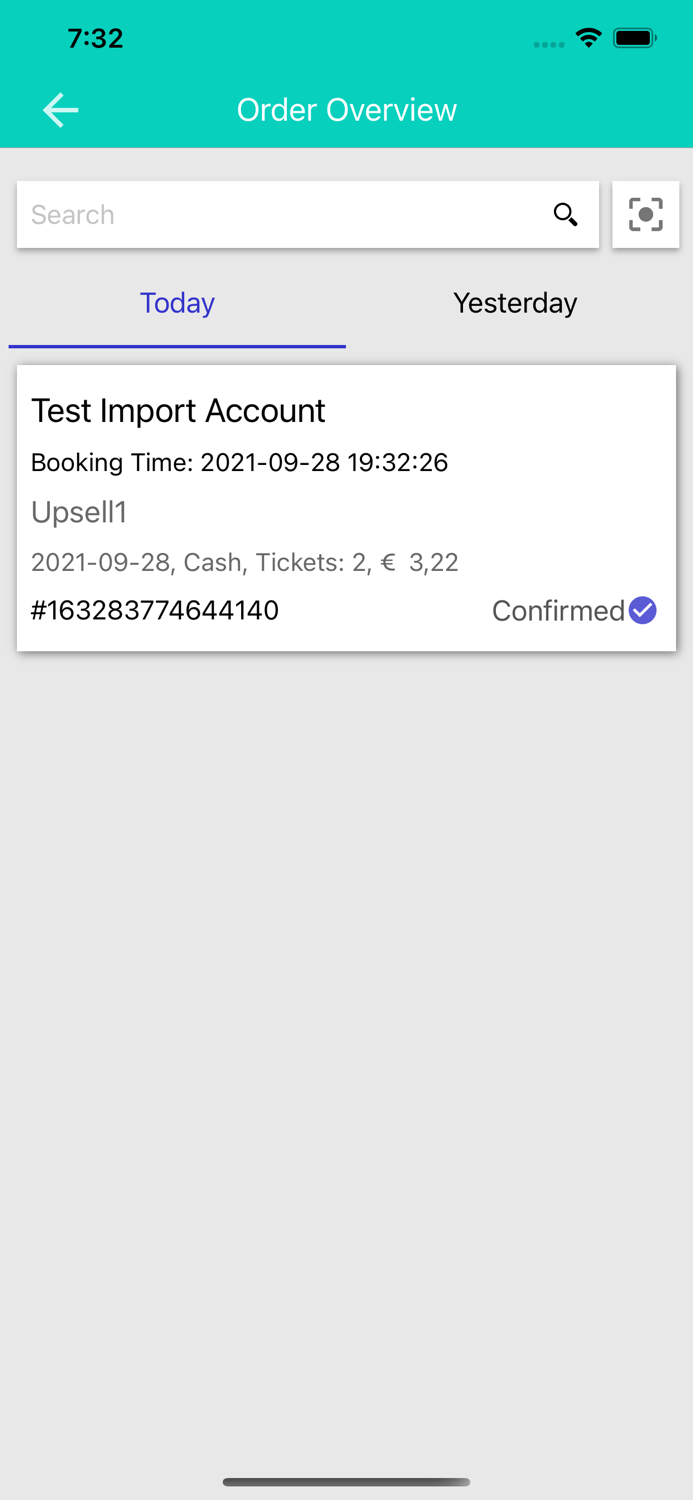Switch to the Yesterday tab
This screenshot has height=1500, width=693.
pos(515,304)
